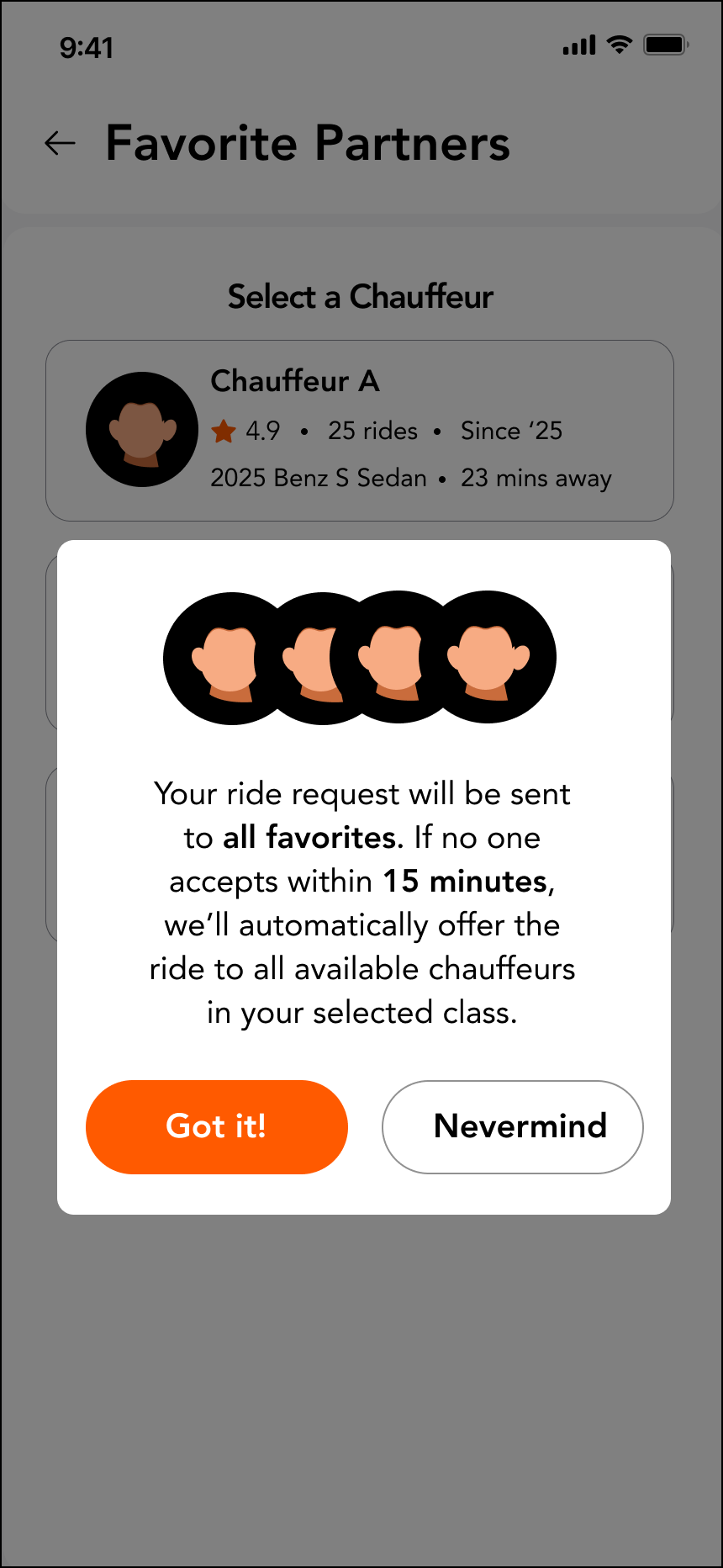Select the Chauffeur A card
Image resolution: width=723 pixels, height=1568 pixels.
[x=360, y=431]
